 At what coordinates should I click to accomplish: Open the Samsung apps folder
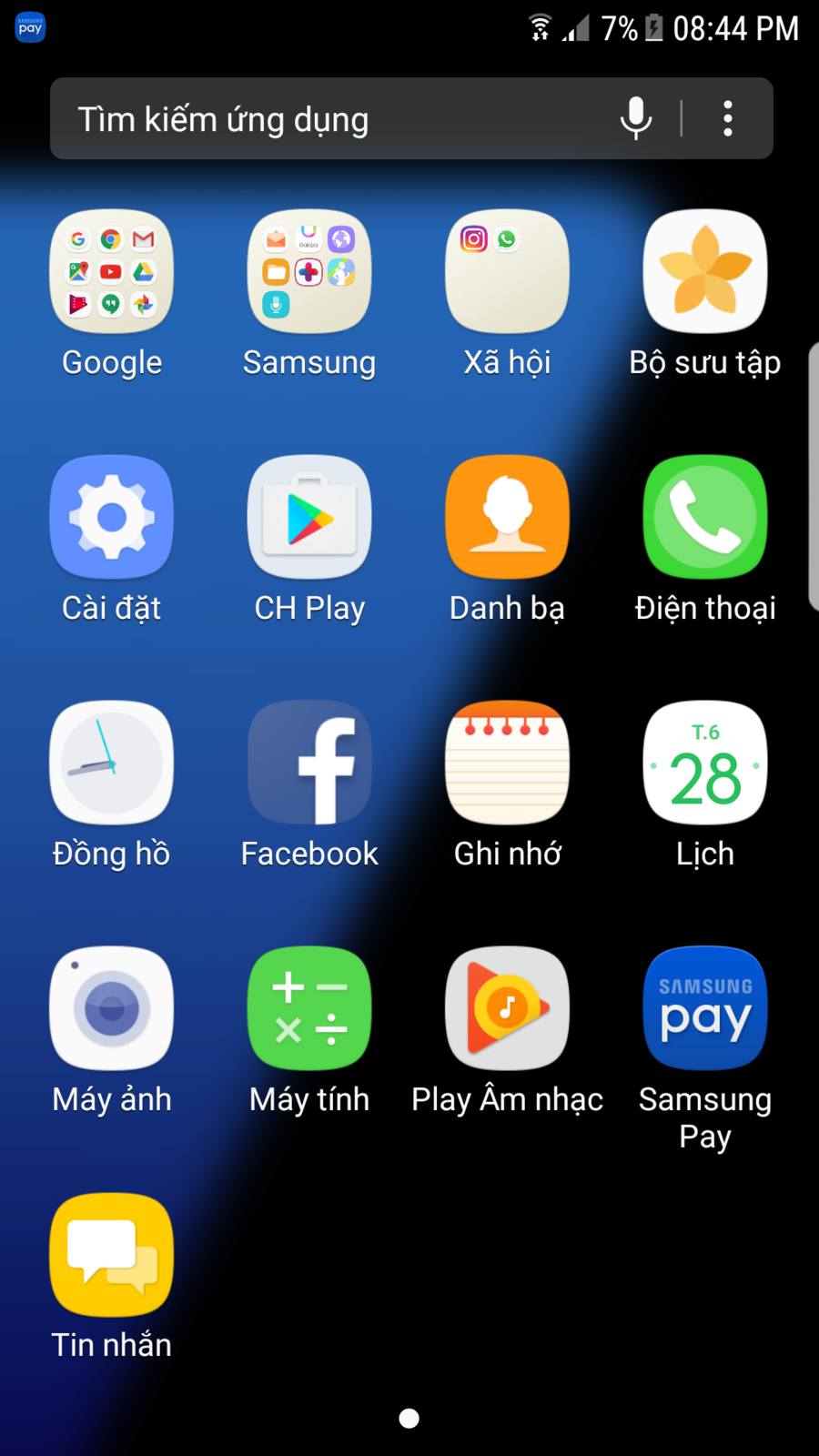click(x=309, y=272)
